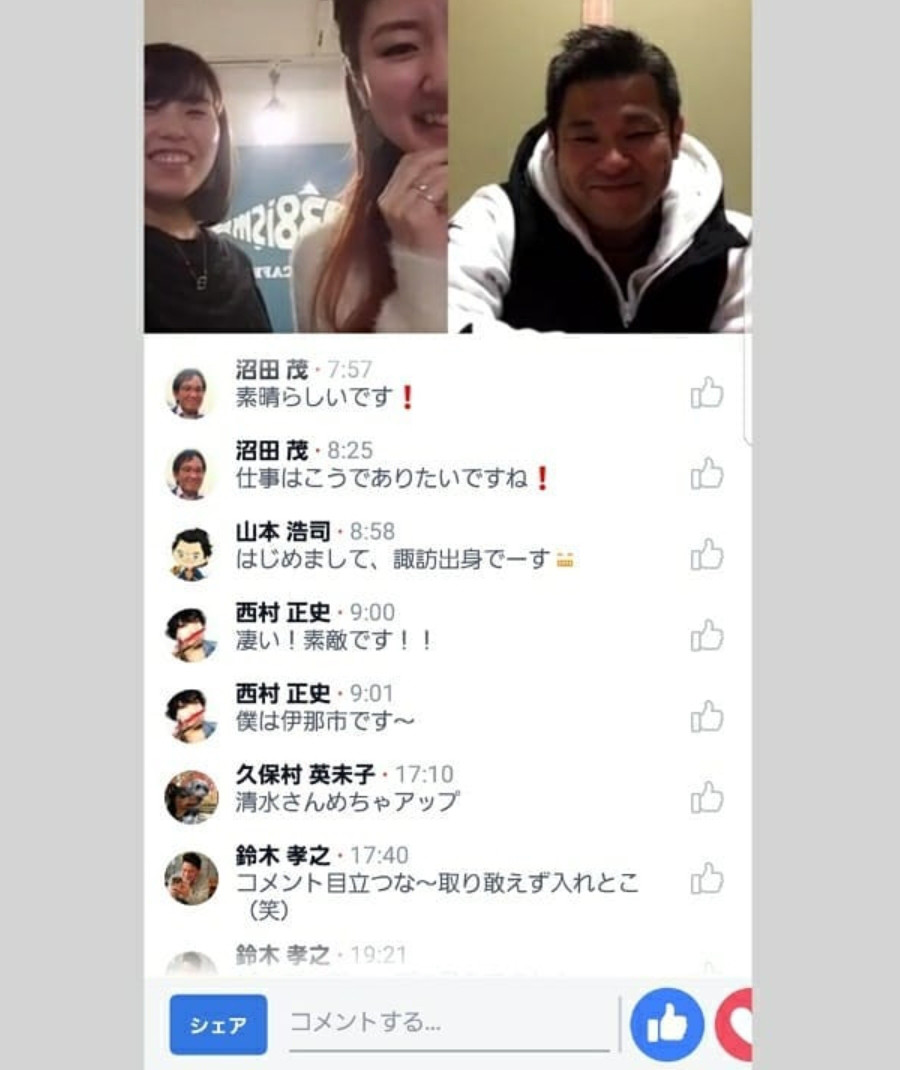Screen dimensions: 900x1070
Task: Like 沼田 茂's 素晴らしいです comment
Action: (x=707, y=393)
